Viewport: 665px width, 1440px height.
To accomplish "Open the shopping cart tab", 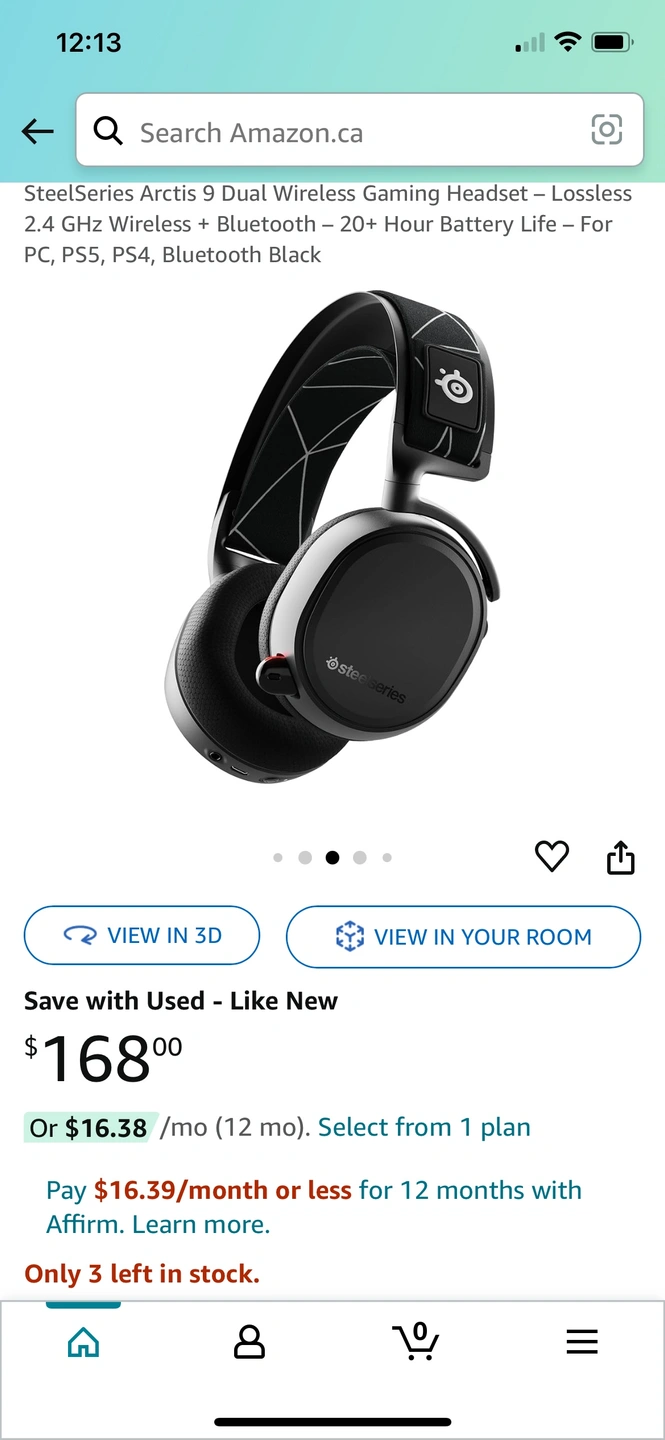I will (416, 1341).
